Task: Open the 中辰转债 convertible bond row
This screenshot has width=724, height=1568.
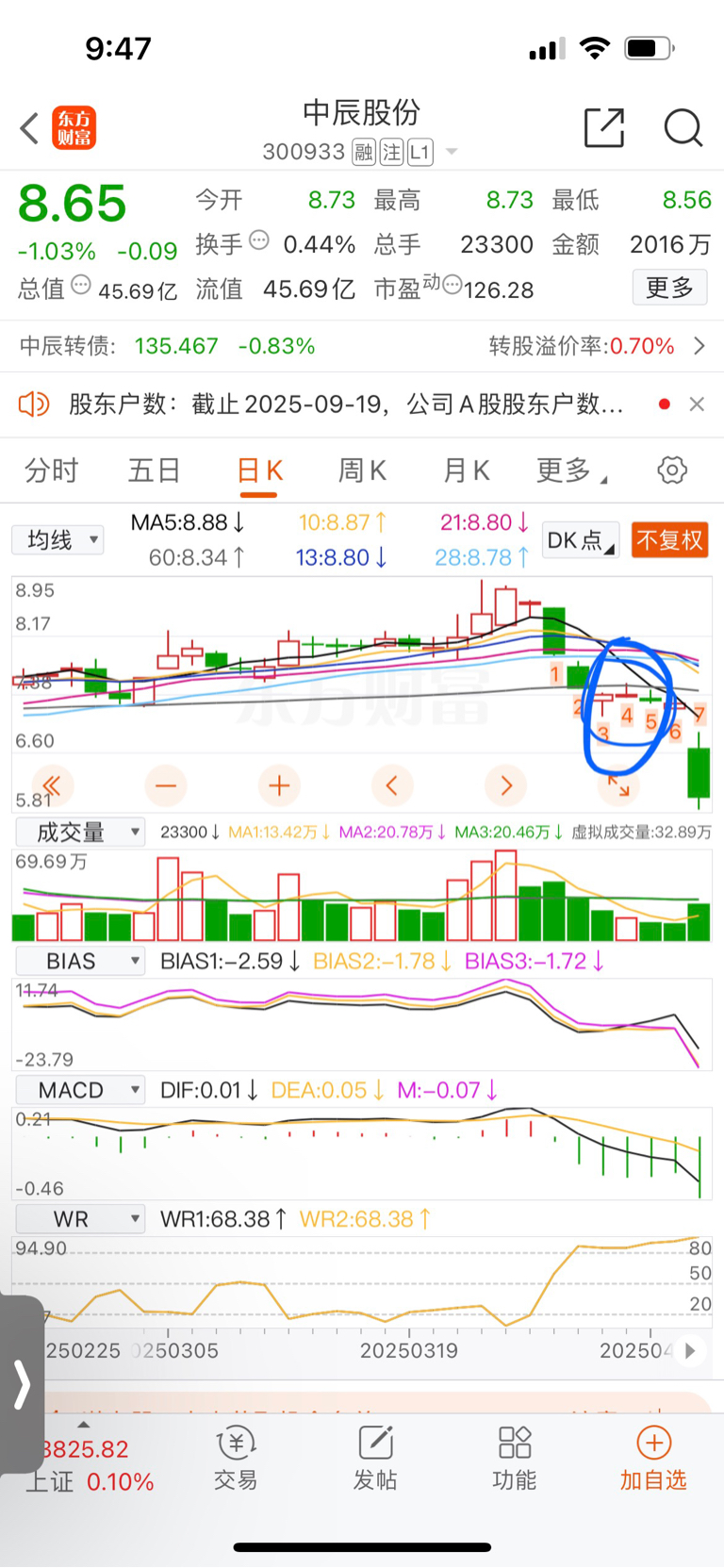Action: [x=362, y=346]
